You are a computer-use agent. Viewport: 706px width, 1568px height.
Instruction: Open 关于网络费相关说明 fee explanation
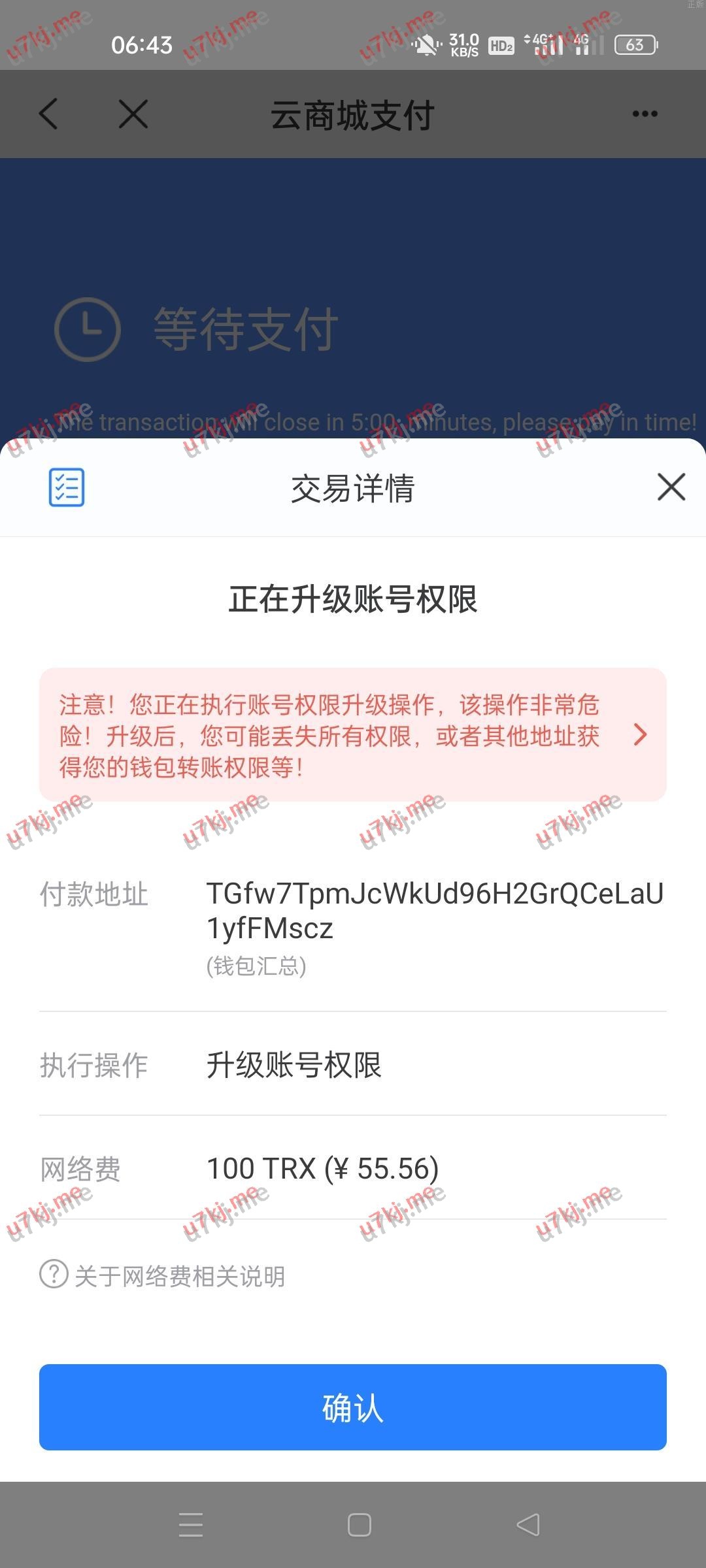(x=163, y=1275)
